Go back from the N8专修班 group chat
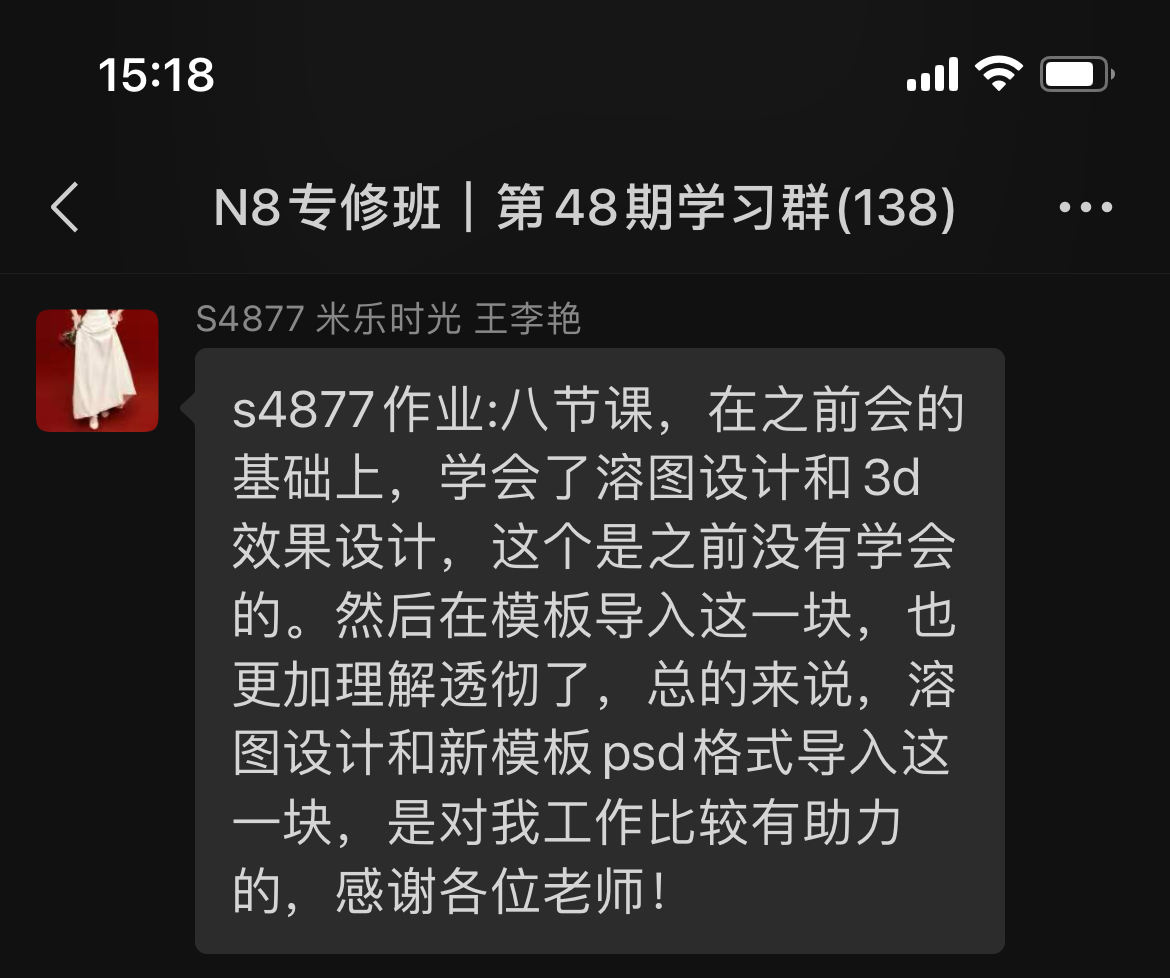 click(65, 208)
